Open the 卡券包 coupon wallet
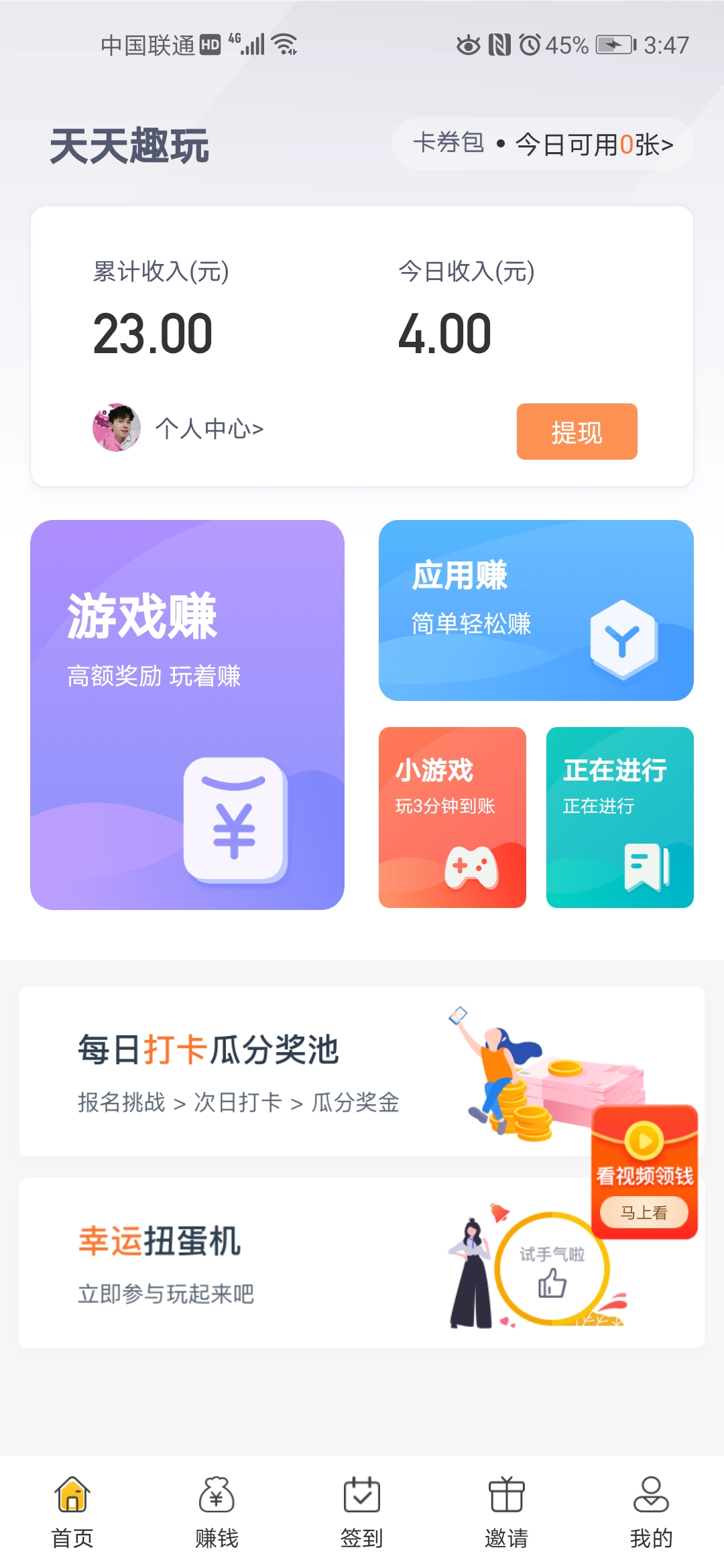The image size is (724, 1568). pos(542,143)
